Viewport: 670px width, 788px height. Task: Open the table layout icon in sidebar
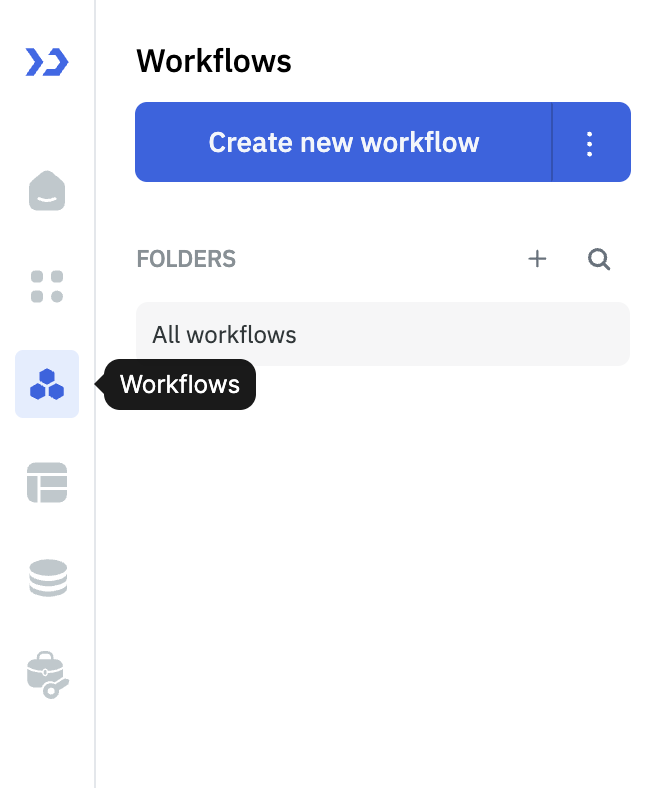point(47,482)
